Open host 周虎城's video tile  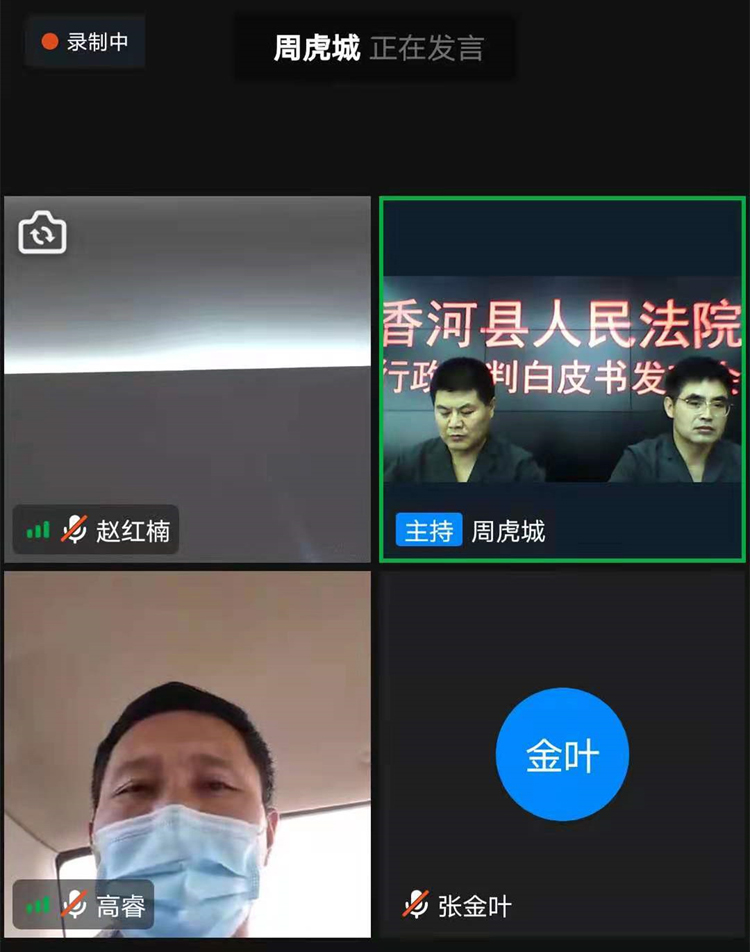tap(562, 380)
